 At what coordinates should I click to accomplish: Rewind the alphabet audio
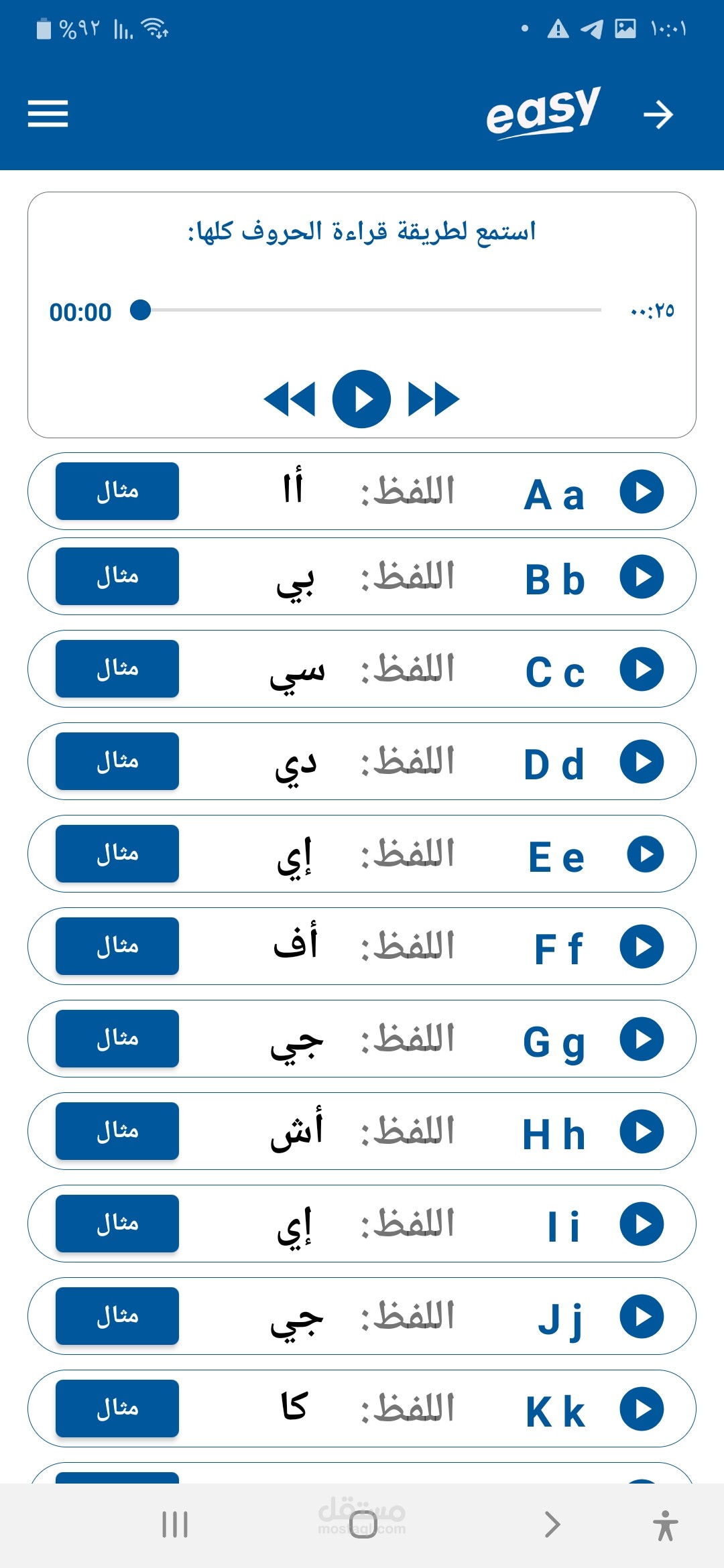(x=290, y=399)
